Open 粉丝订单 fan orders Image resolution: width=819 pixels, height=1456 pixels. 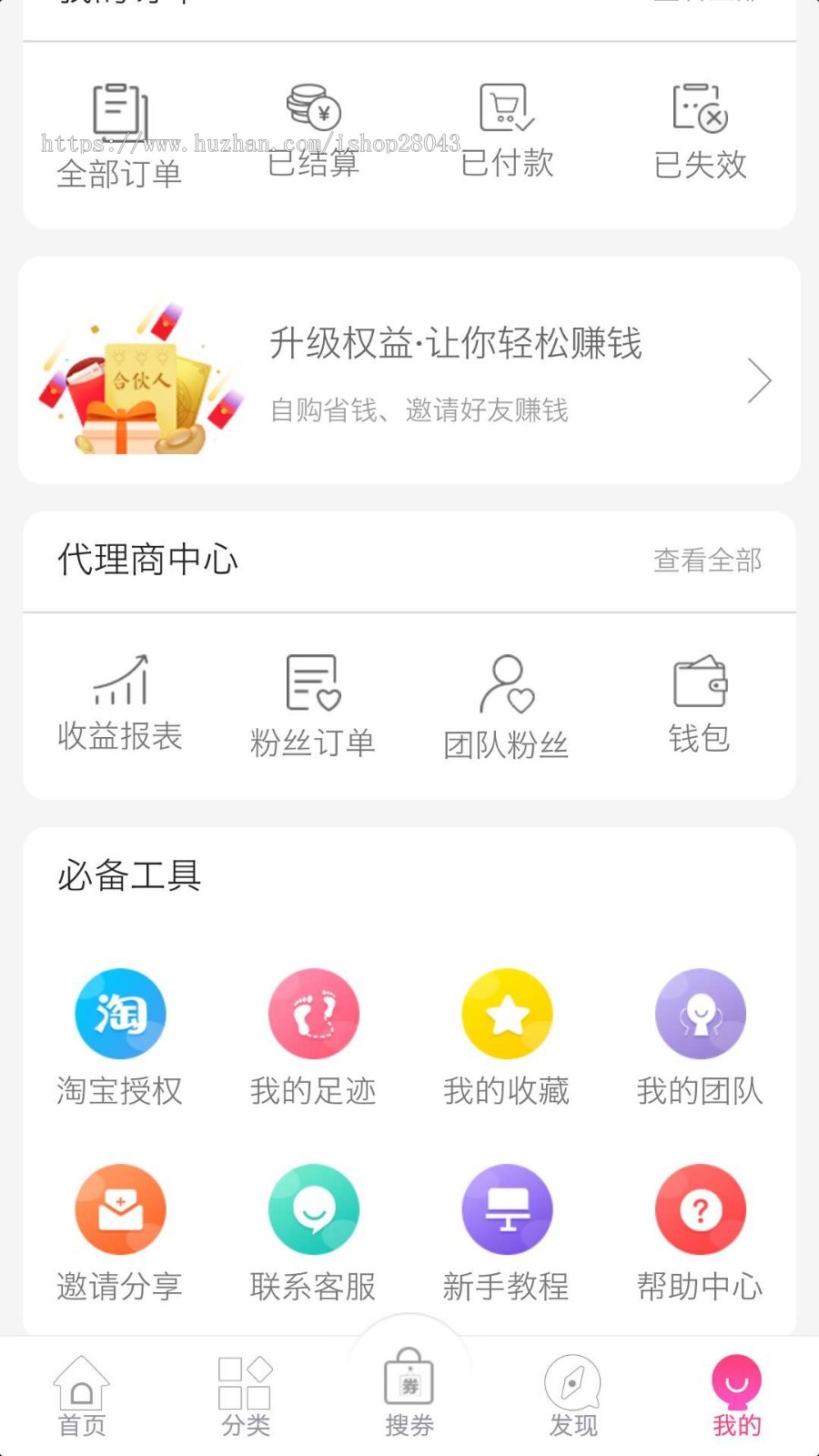click(313, 706)
